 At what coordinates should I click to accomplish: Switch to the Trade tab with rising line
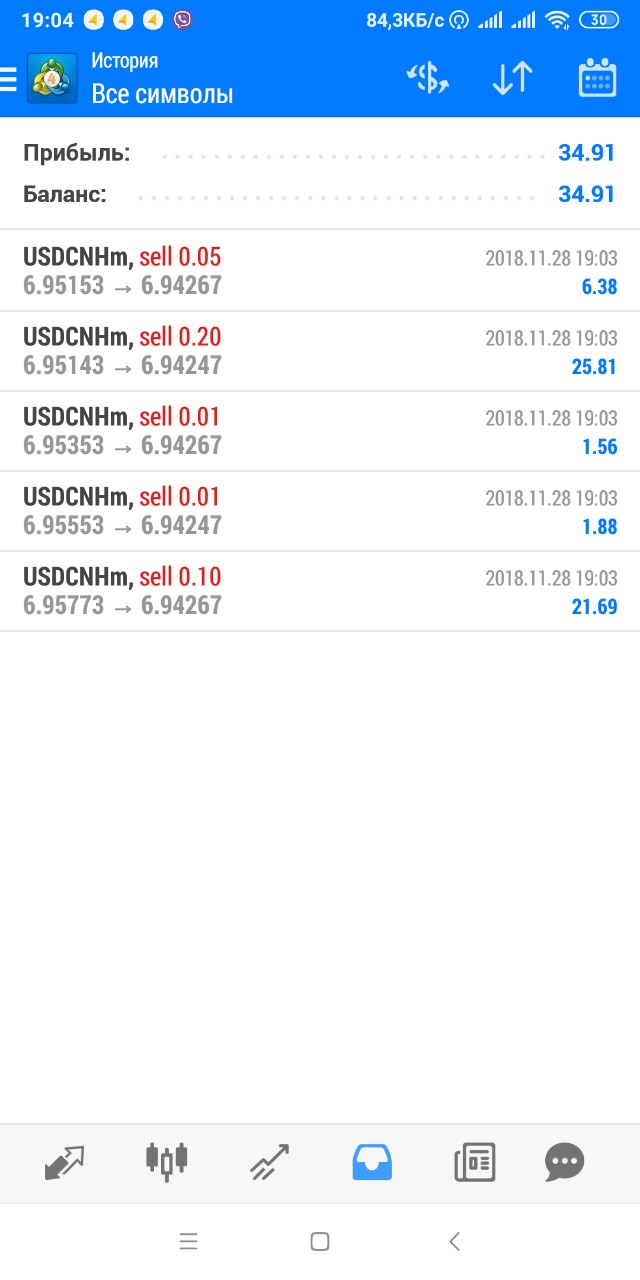coord(270,1162)
